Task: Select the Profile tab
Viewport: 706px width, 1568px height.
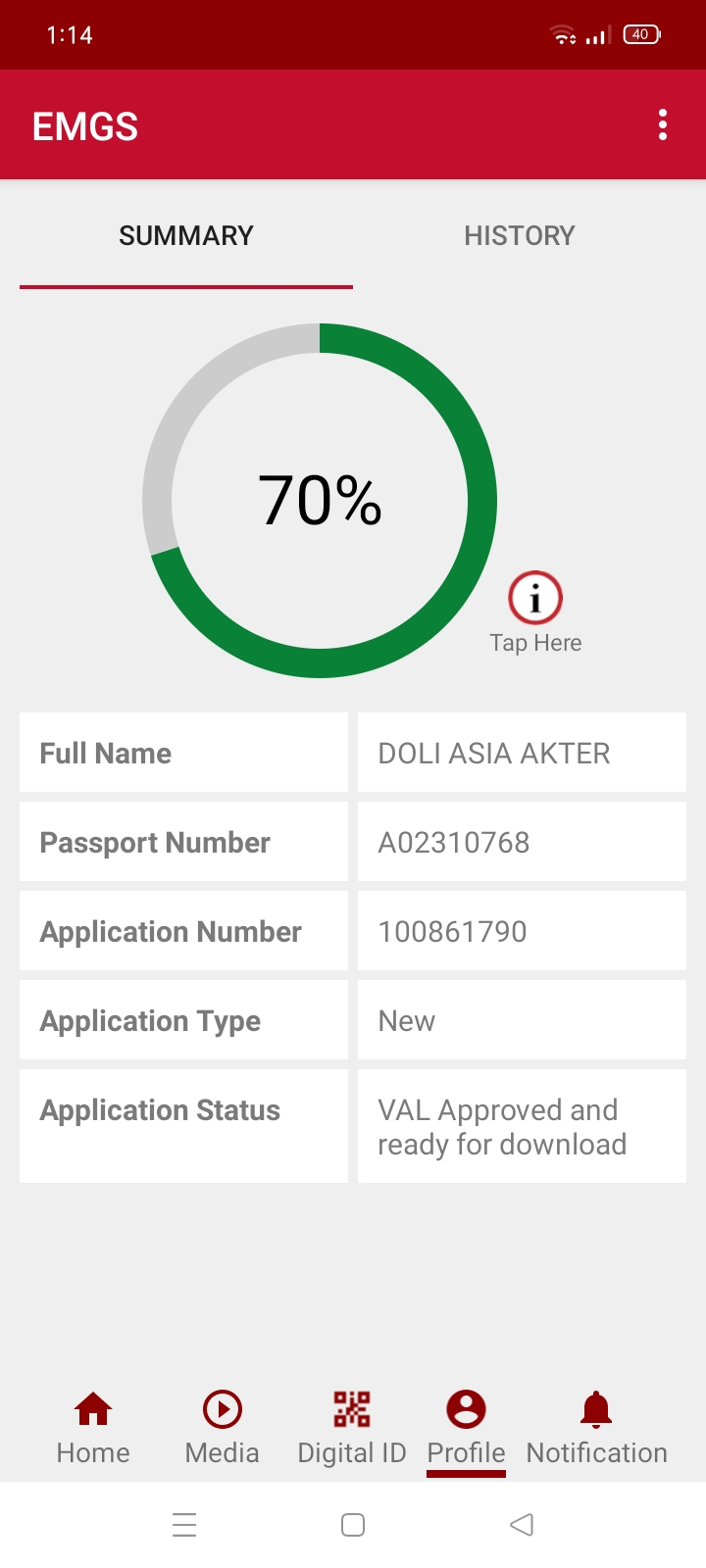Action: click(466, 1427)
